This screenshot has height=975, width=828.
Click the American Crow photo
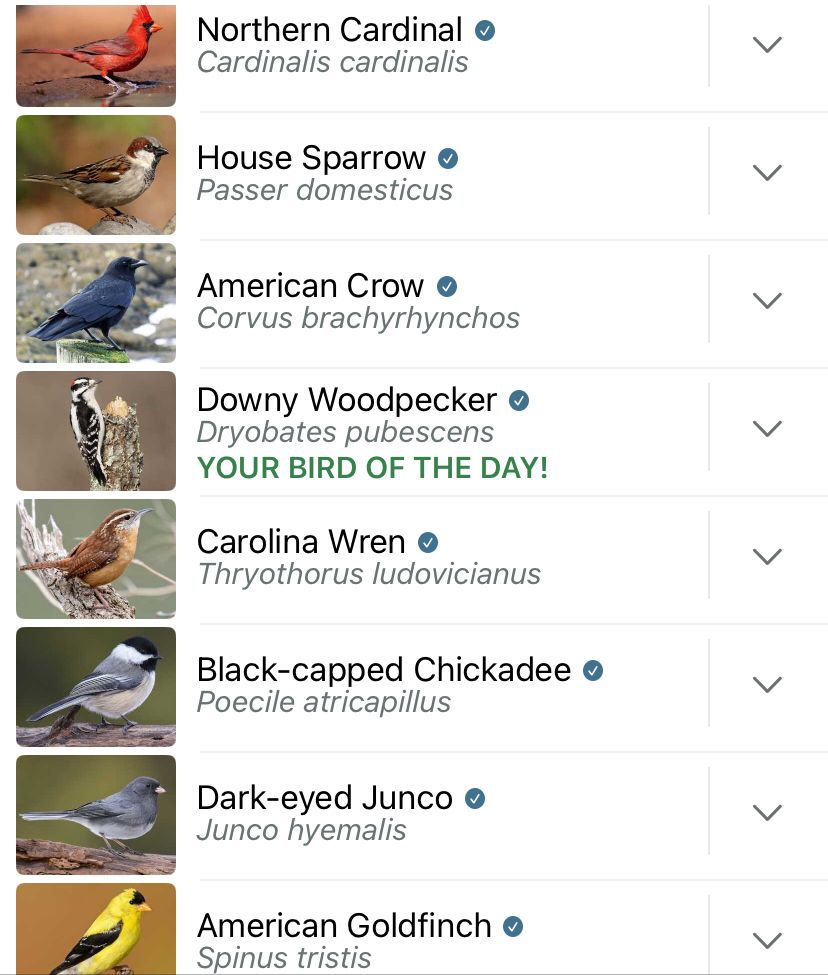[95, 302]
